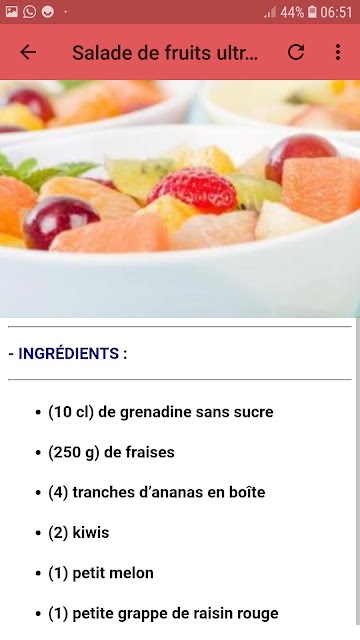Open the three-dot overflow menu
360x640 pixels.
click(x=338, y=52)
